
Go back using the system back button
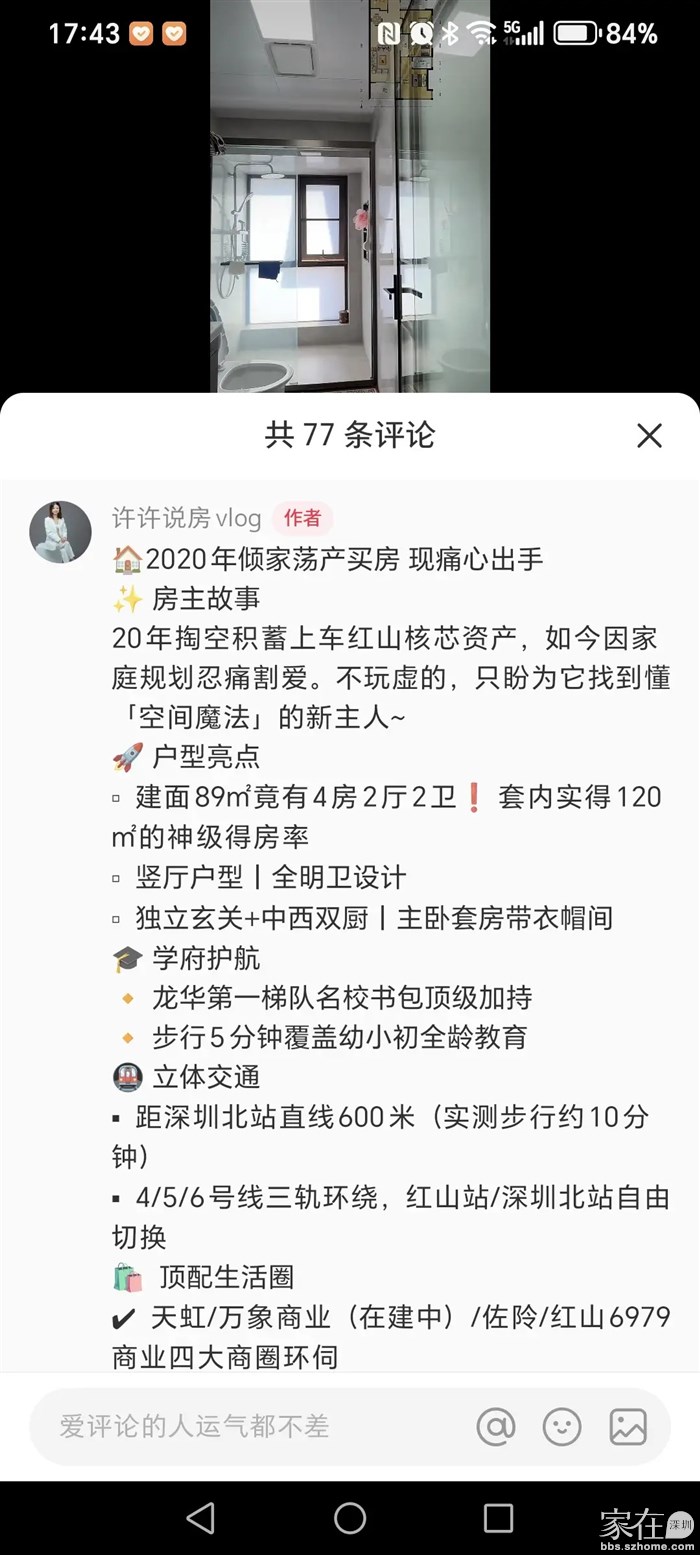(201, 1517)
